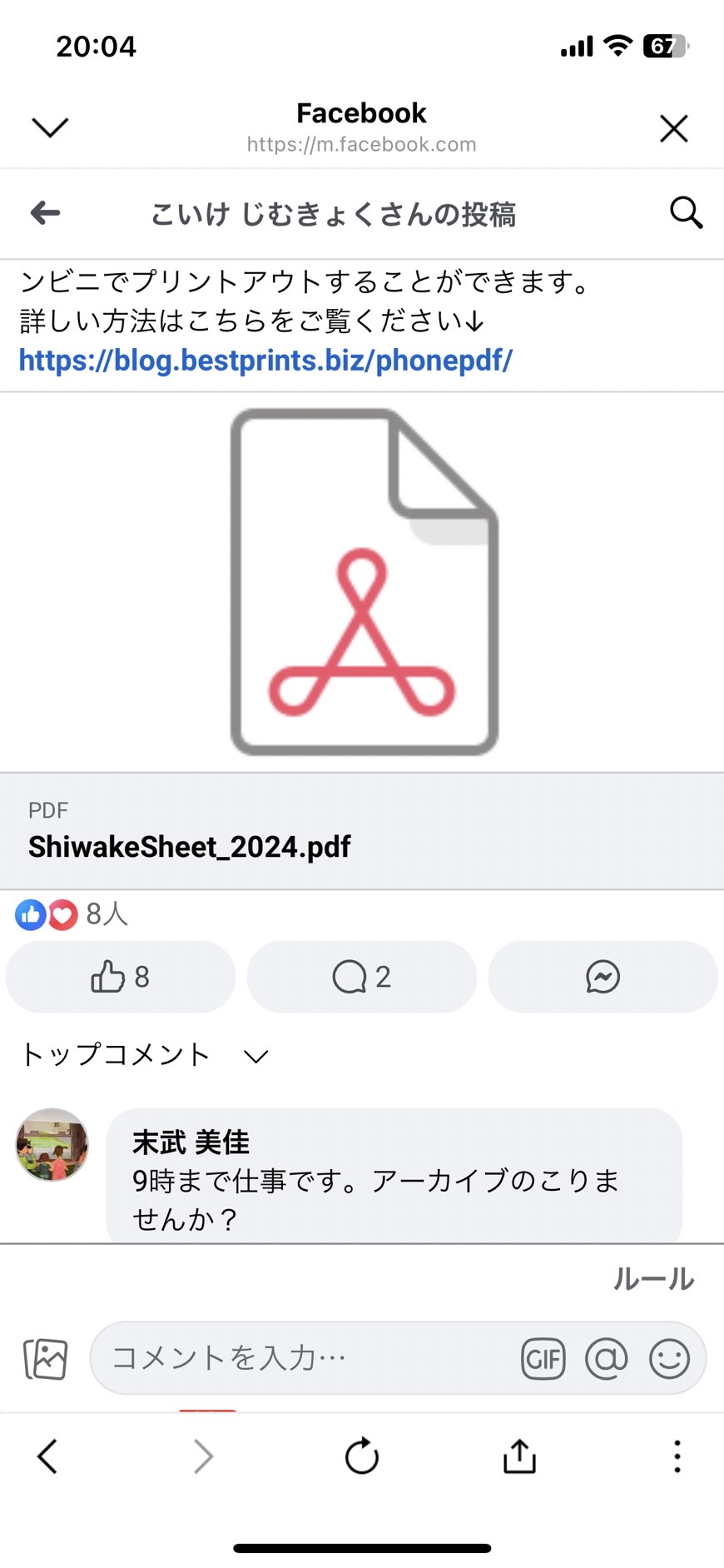Send the post via the Messenger button
724x1568 pixels.
coord(603,977)
